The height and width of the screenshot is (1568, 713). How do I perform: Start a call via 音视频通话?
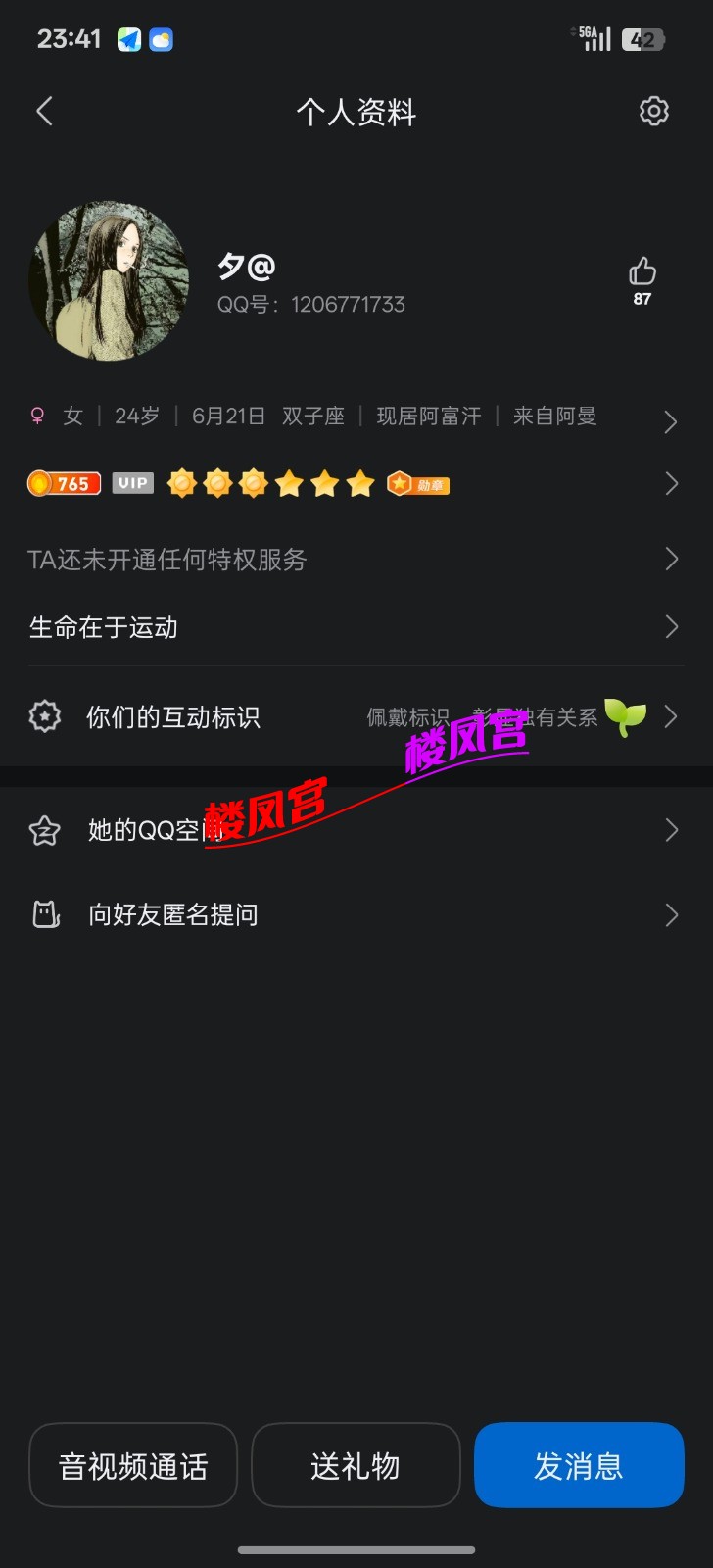pos(133,1465)
